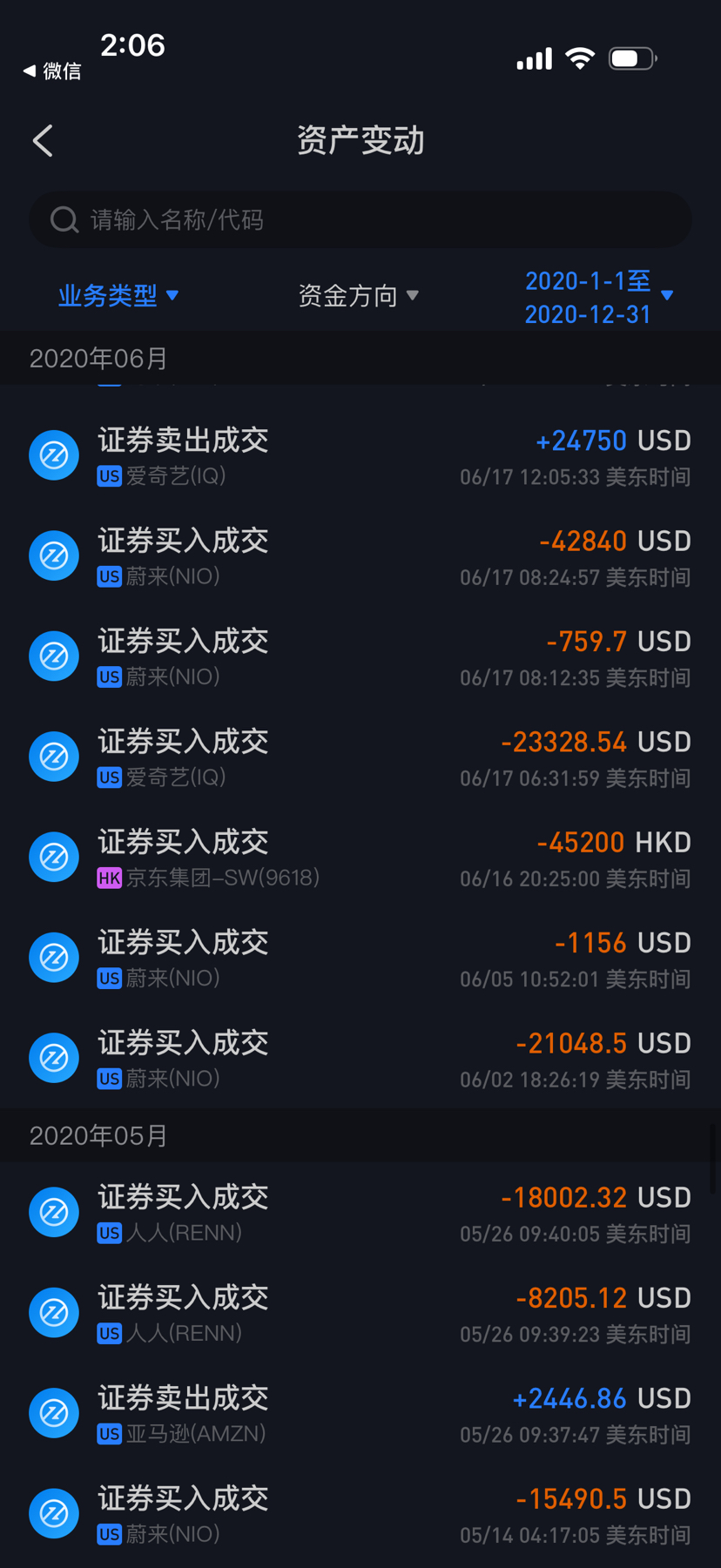
Task: Open the 资金方向 filter dropdown
Action: (x=358, y=296)
